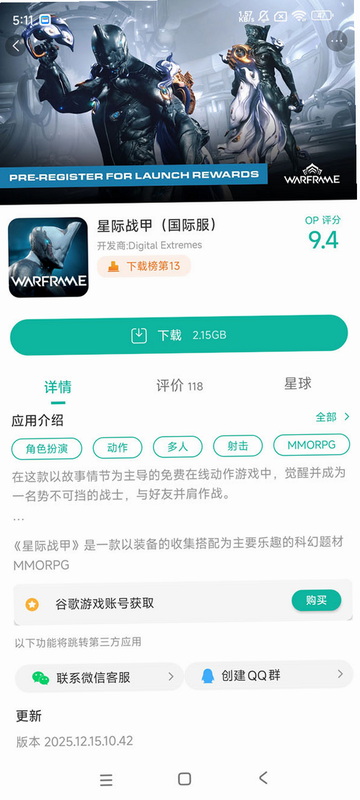Expand the full description via 全部
360x800 pixels.
point(332,417)
